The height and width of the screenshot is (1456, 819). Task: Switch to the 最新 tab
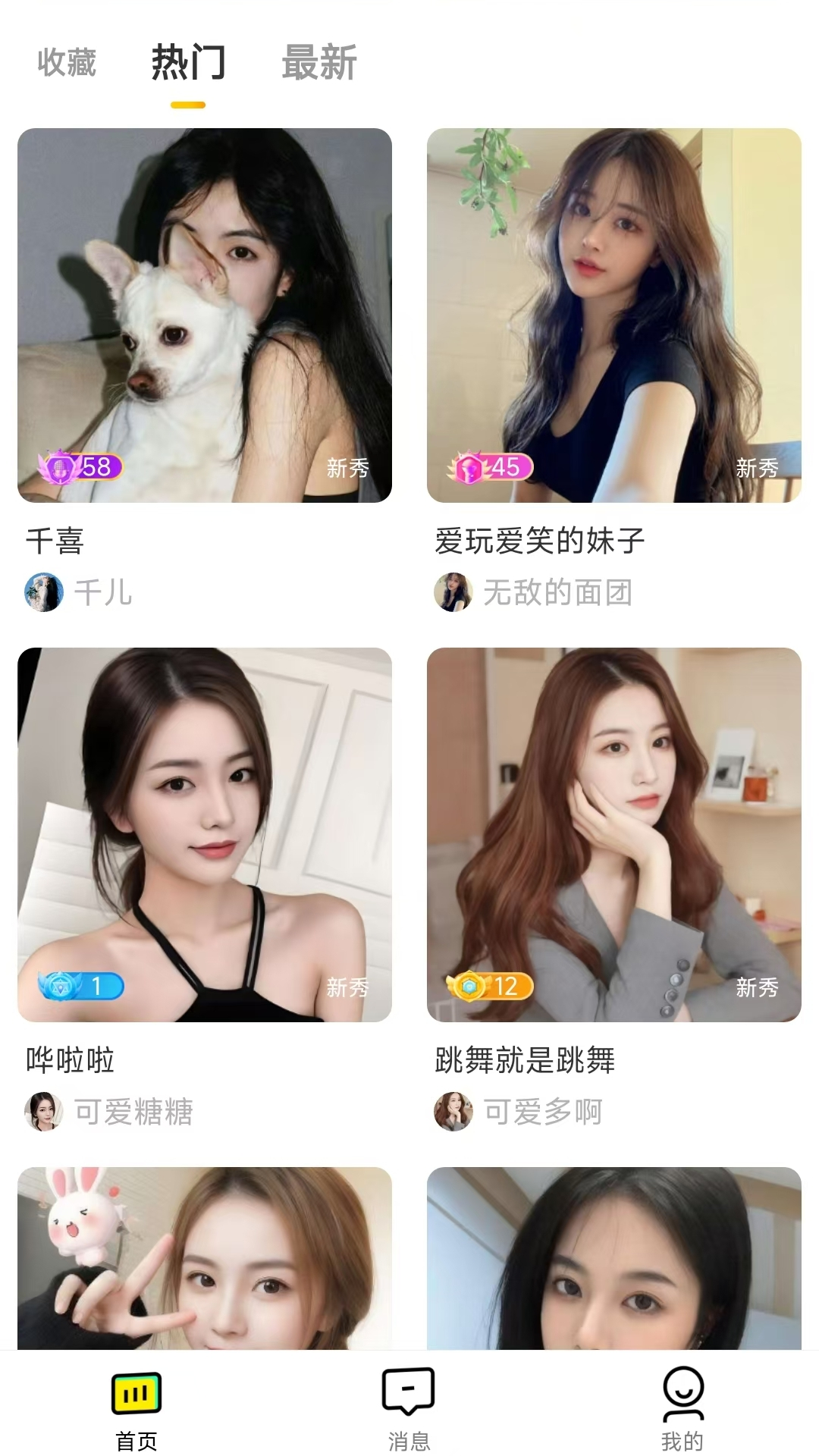click(x=318, y=63)
